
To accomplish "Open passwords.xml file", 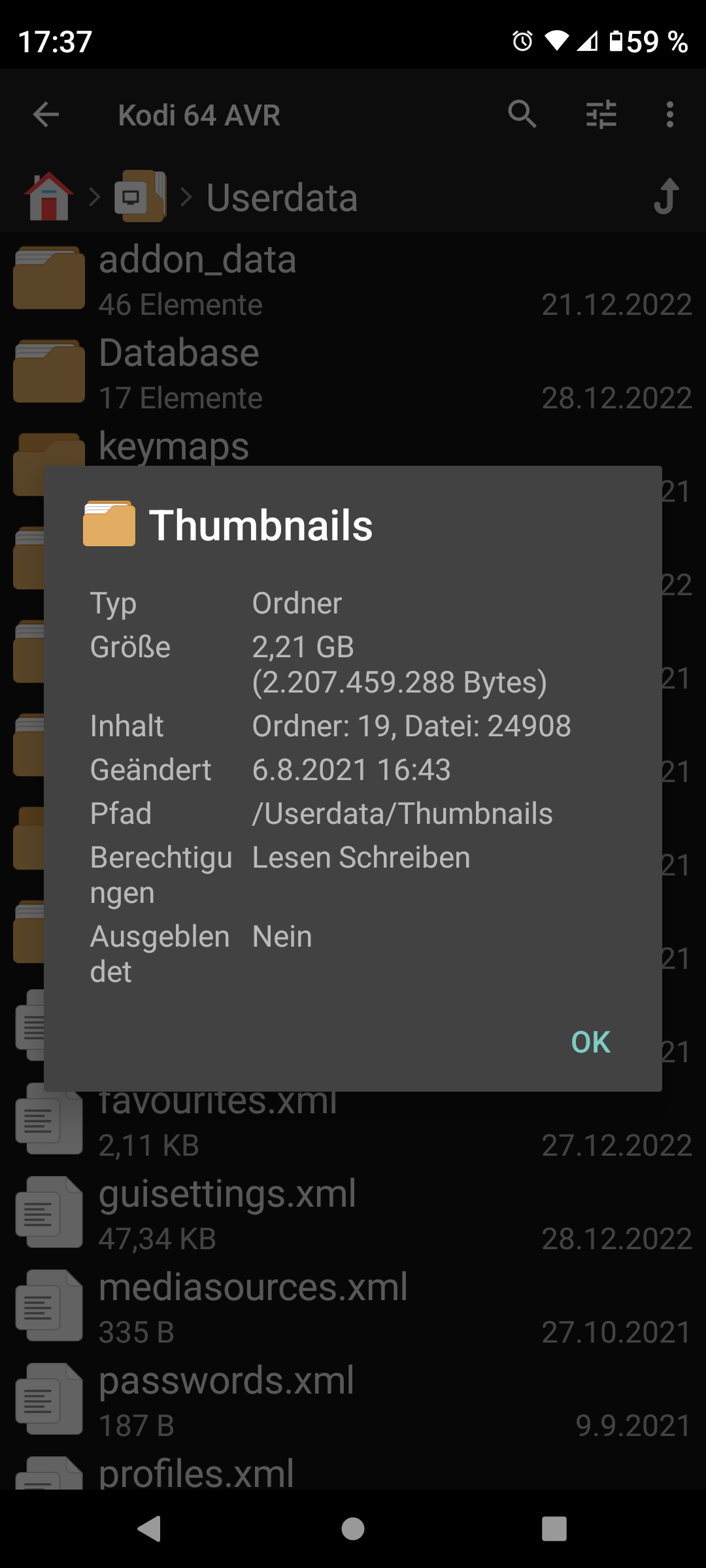I will click(x=353, y=1399).
